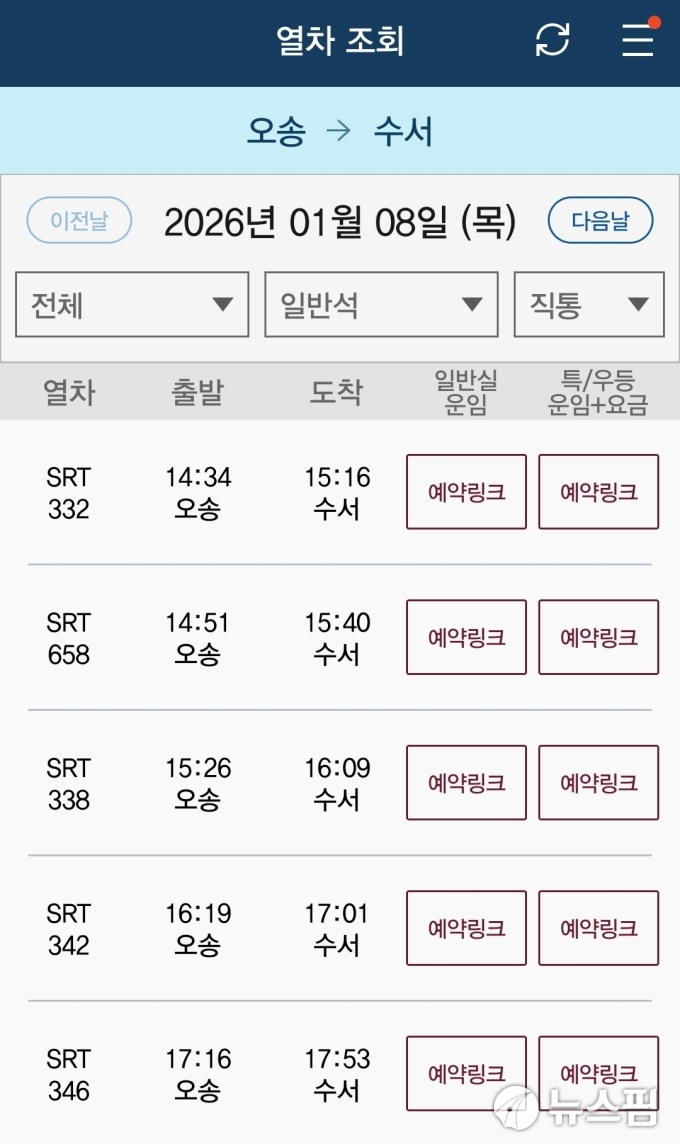This screenshot has width=680, height=1144.
Task: Tap 특/우등 예약링크 for SRT 332
Action: pos(598,492)
